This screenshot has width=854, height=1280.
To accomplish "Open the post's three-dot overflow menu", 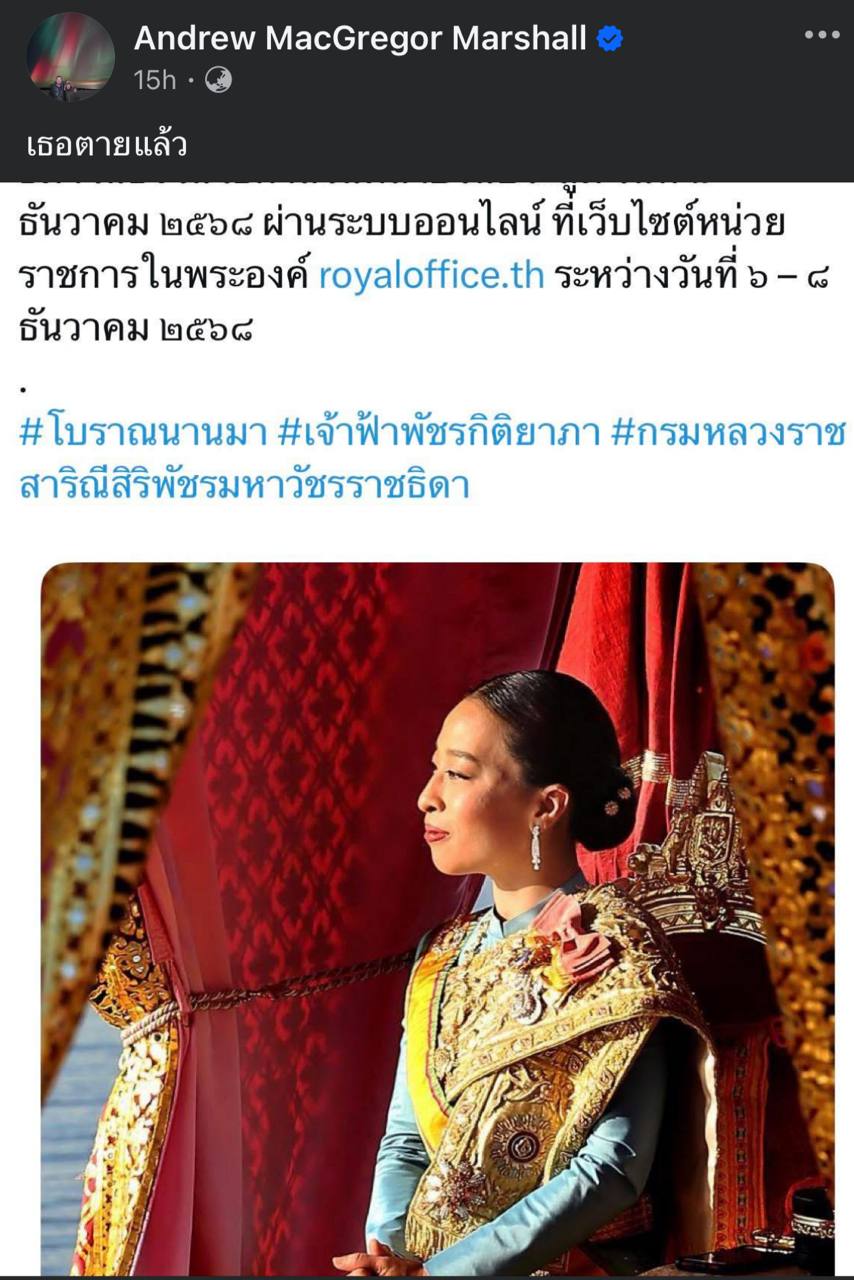I will click(x=821, y=35).
